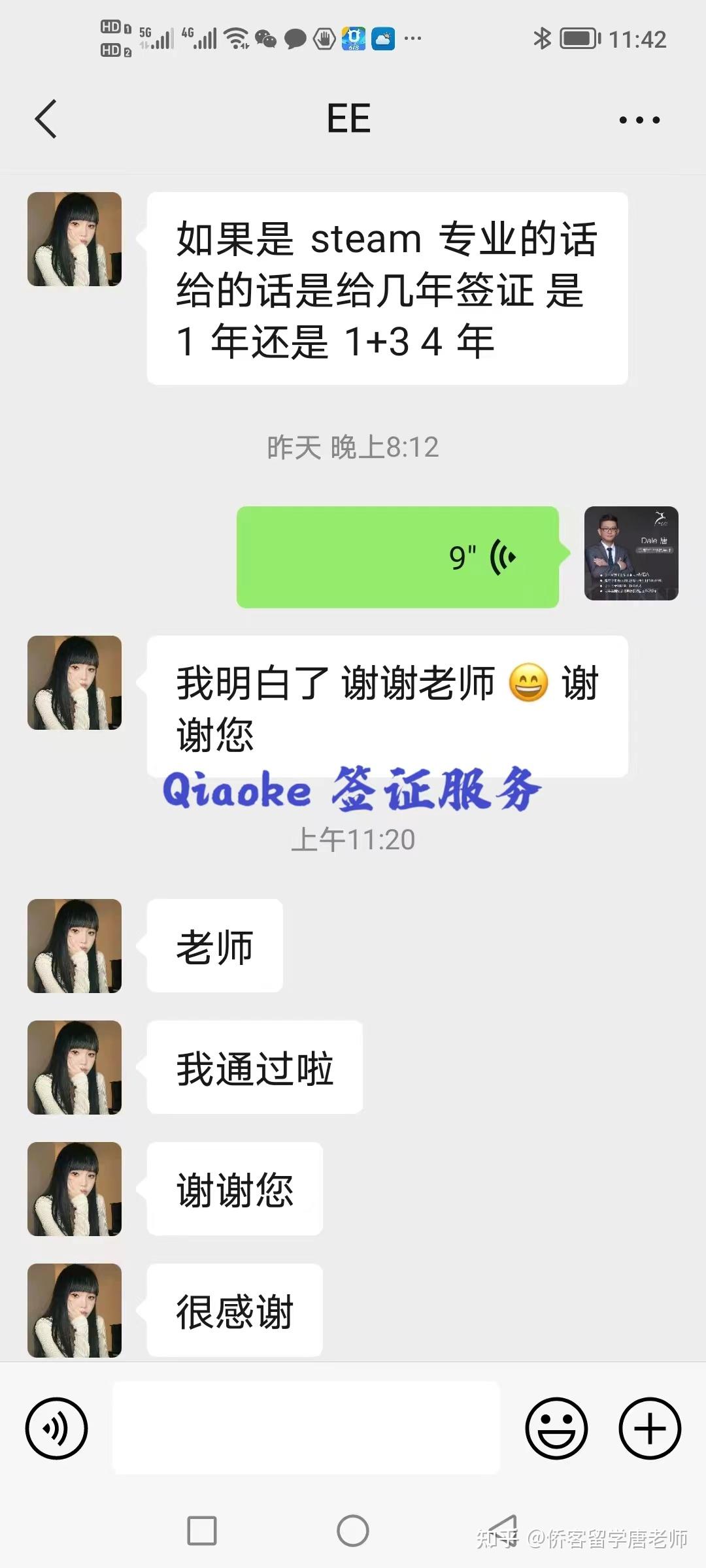Open the emoji picker
Image resolution: width=706 pixels, height=1568 pixels.
tap(556, 1428)
